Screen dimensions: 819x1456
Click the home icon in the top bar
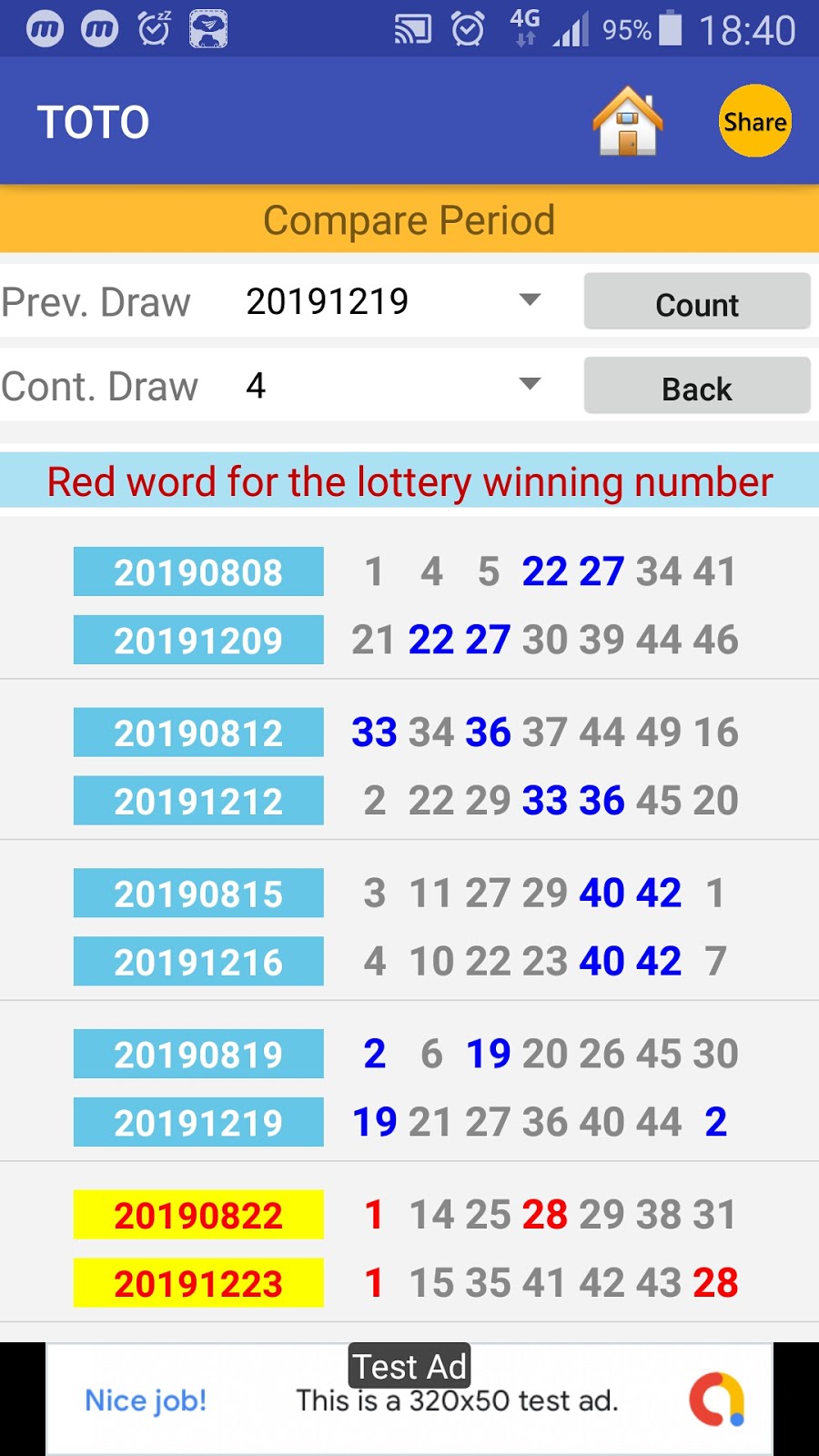click(x=627, y=120)
